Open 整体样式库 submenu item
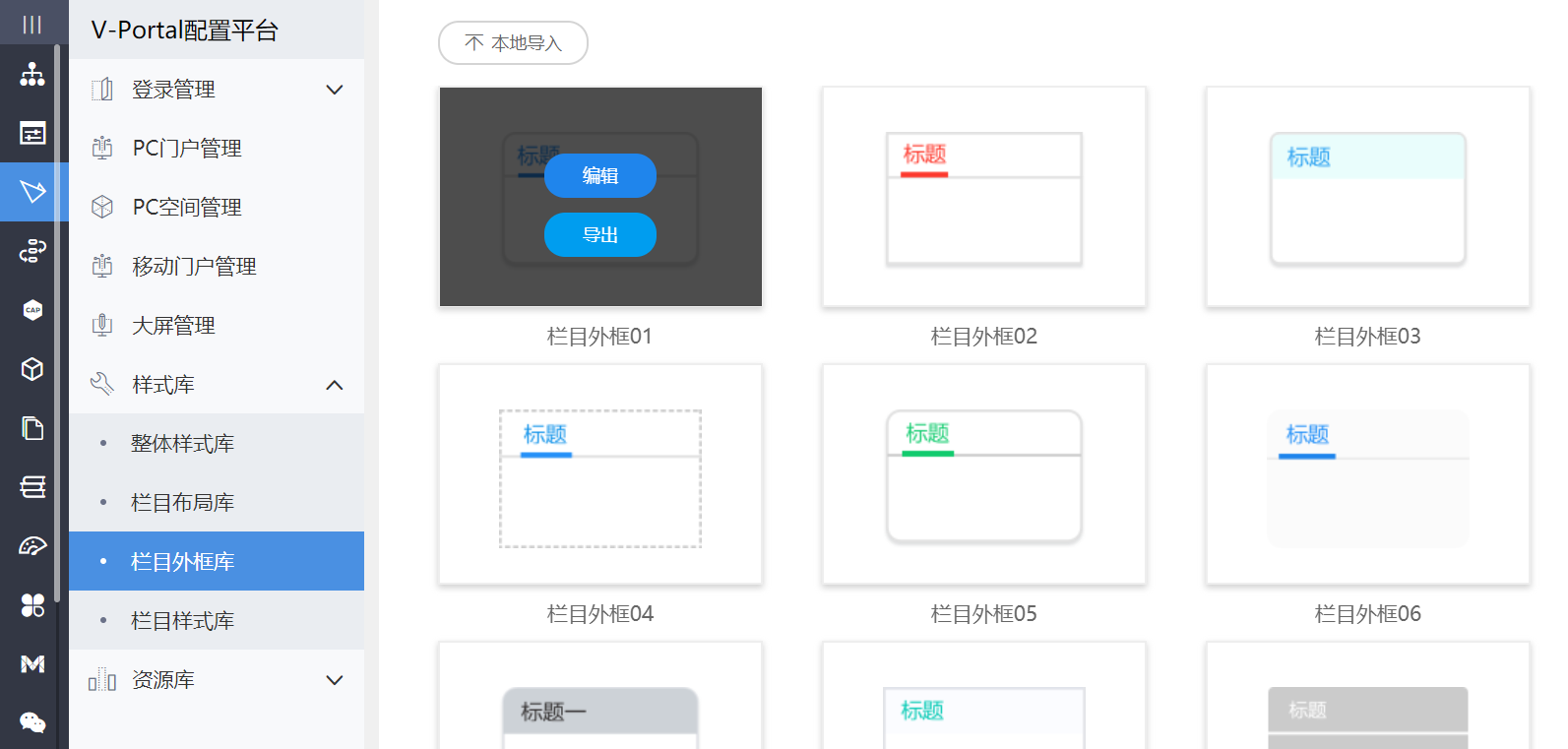This screenshot has width=1568, height=749. [x=182, y=444]
